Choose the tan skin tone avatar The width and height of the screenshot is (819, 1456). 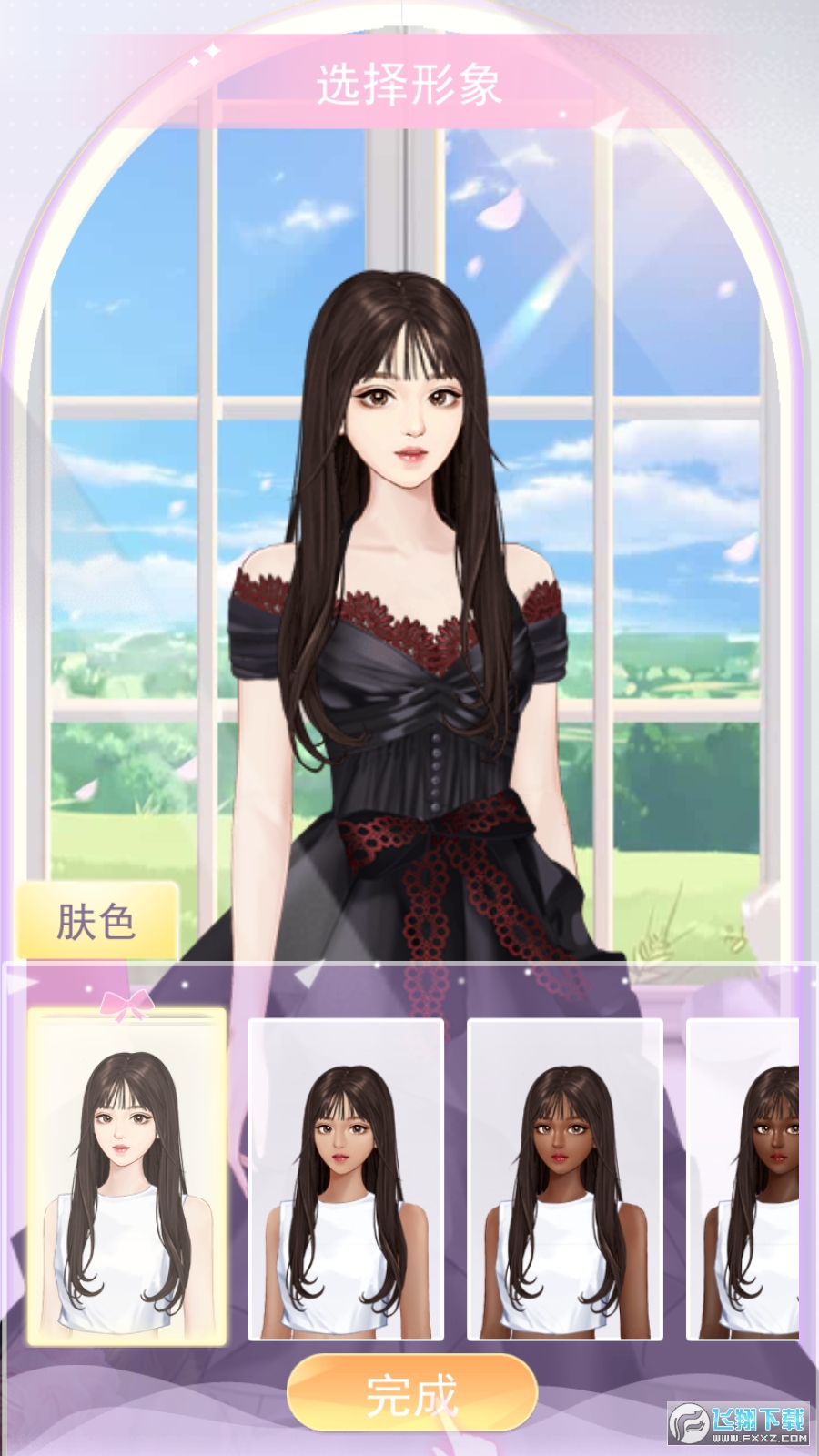click(x=346, y=1179)
